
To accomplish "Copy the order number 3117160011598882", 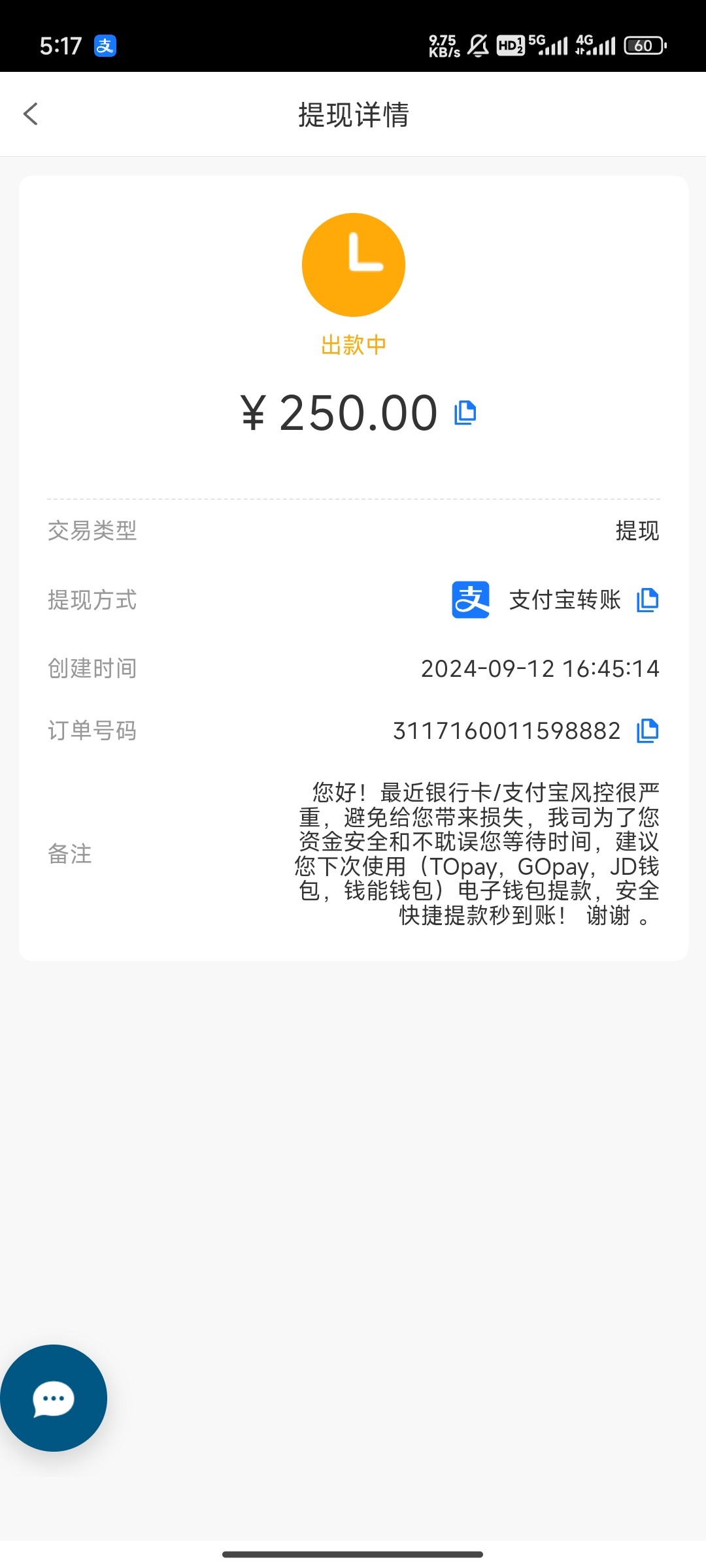I will [x=647, y=730].
